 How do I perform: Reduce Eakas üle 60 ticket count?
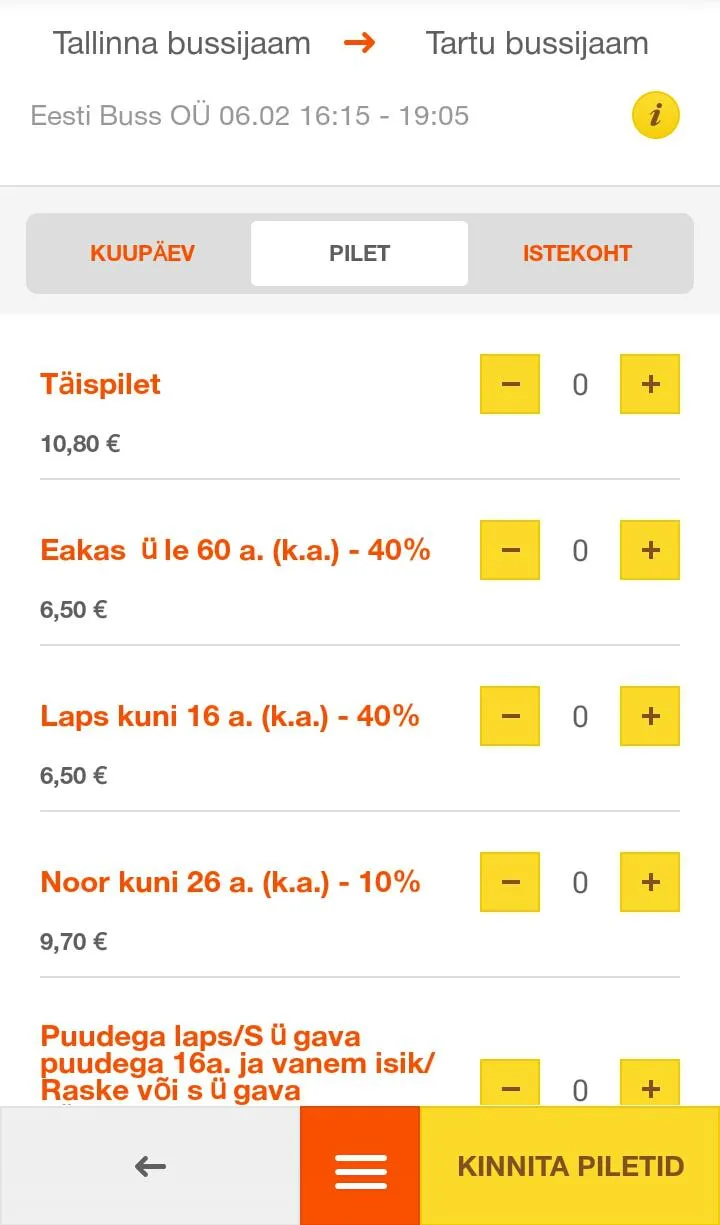pos(510,550)
